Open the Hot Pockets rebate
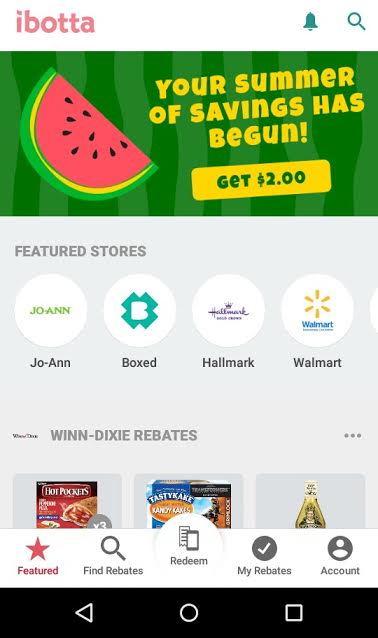Image resolution: width=378 pixels, height=638 pixels. pos(67,501)
